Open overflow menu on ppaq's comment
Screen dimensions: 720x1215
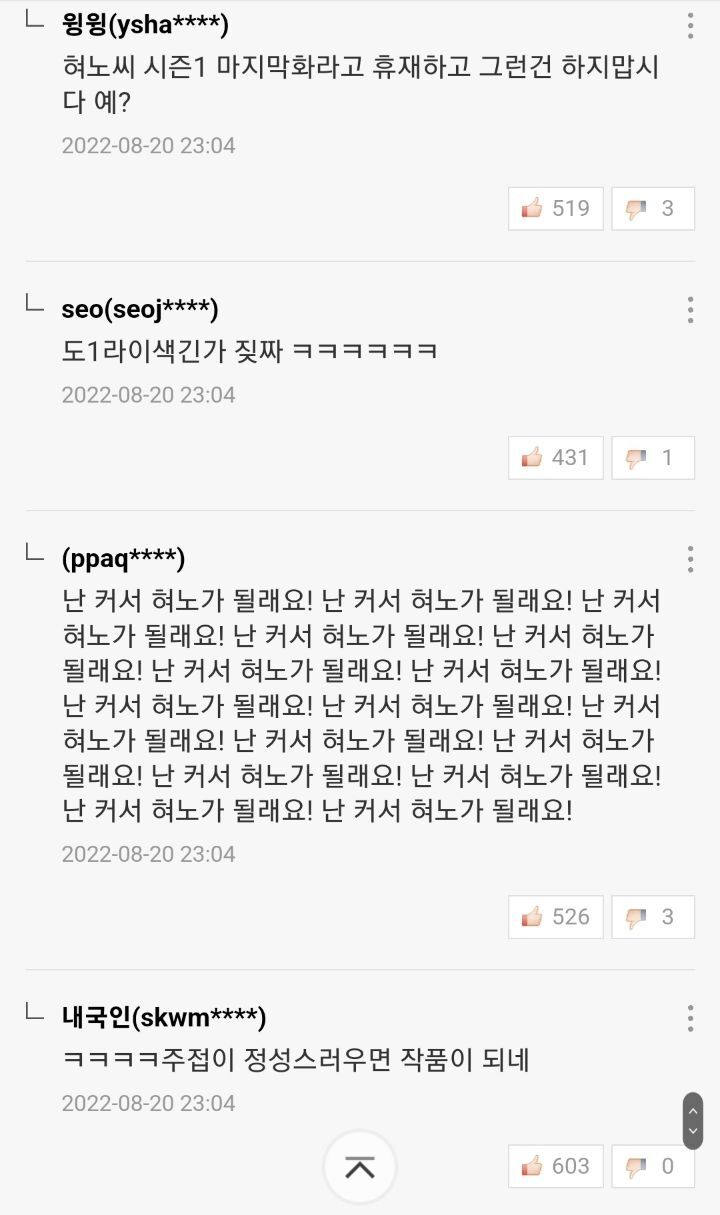690,559
